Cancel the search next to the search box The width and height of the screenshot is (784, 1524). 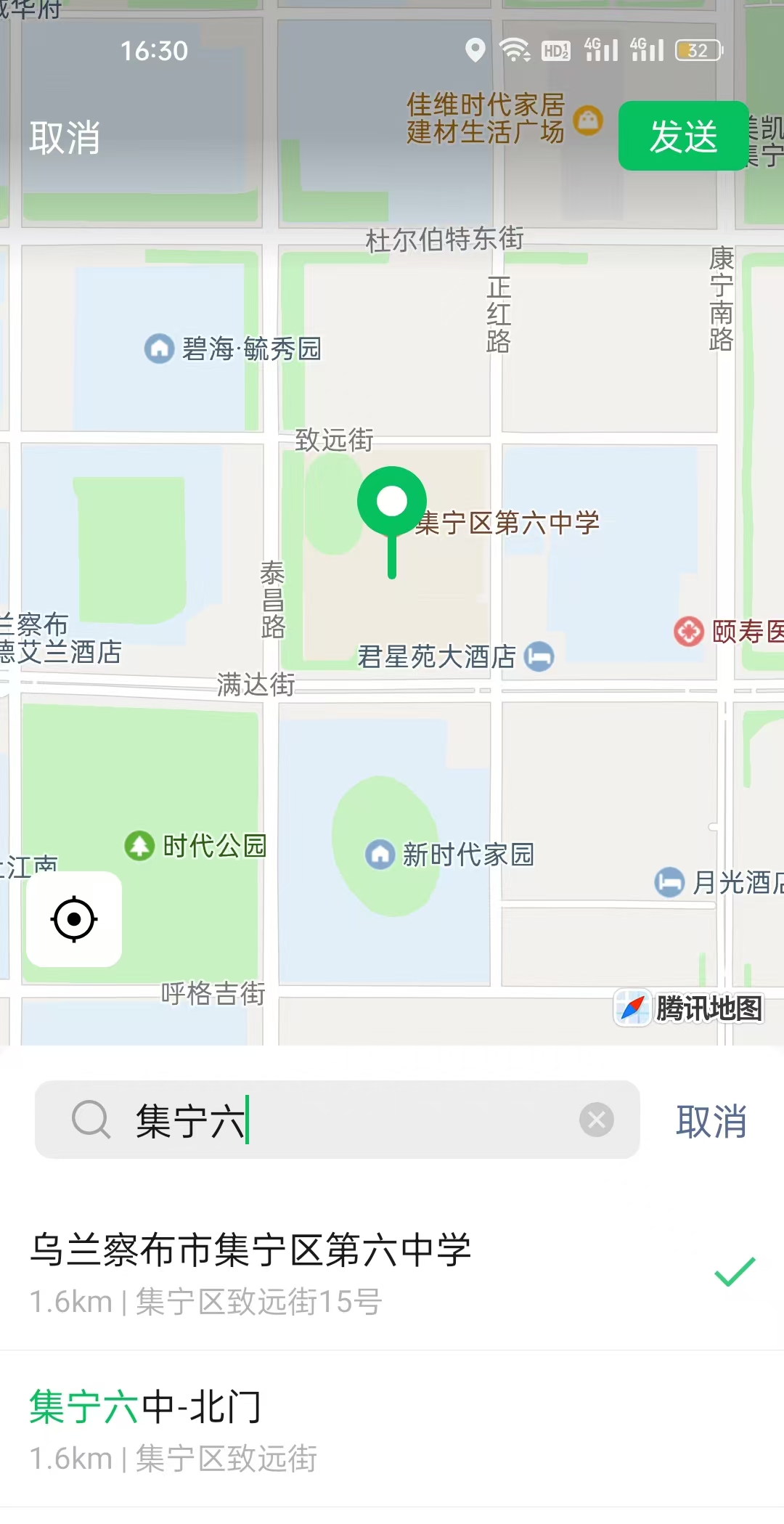click(711, 1121)
